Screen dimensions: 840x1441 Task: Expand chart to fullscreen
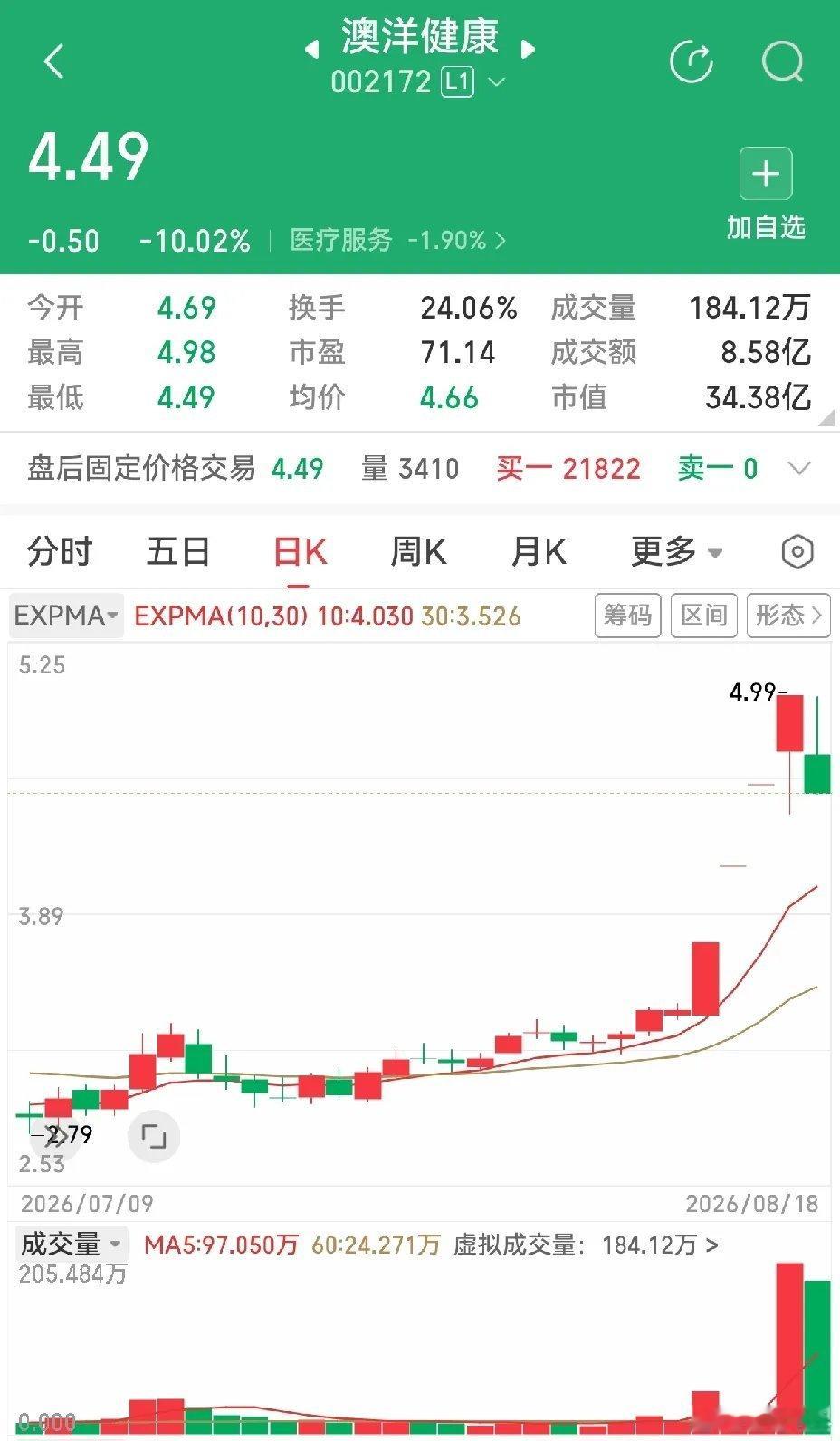click(154, 1137)
